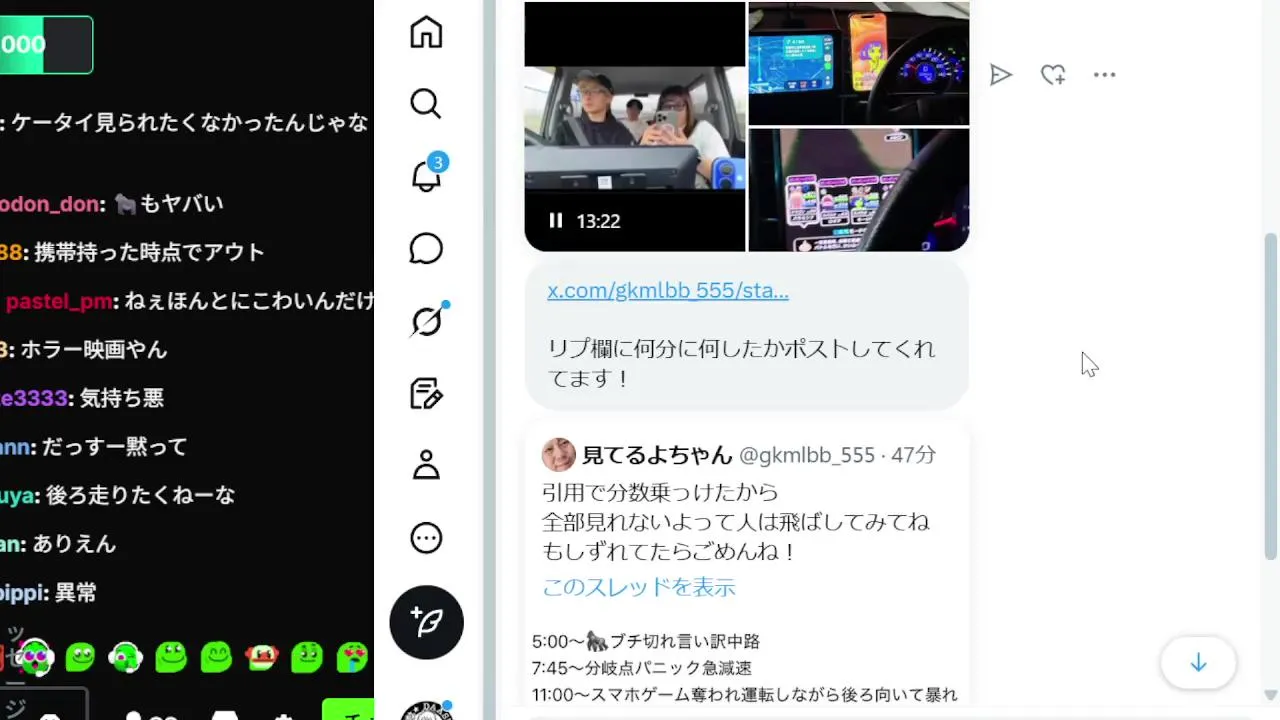Jump to latest with the down arrow button

tap(1198, 663)
